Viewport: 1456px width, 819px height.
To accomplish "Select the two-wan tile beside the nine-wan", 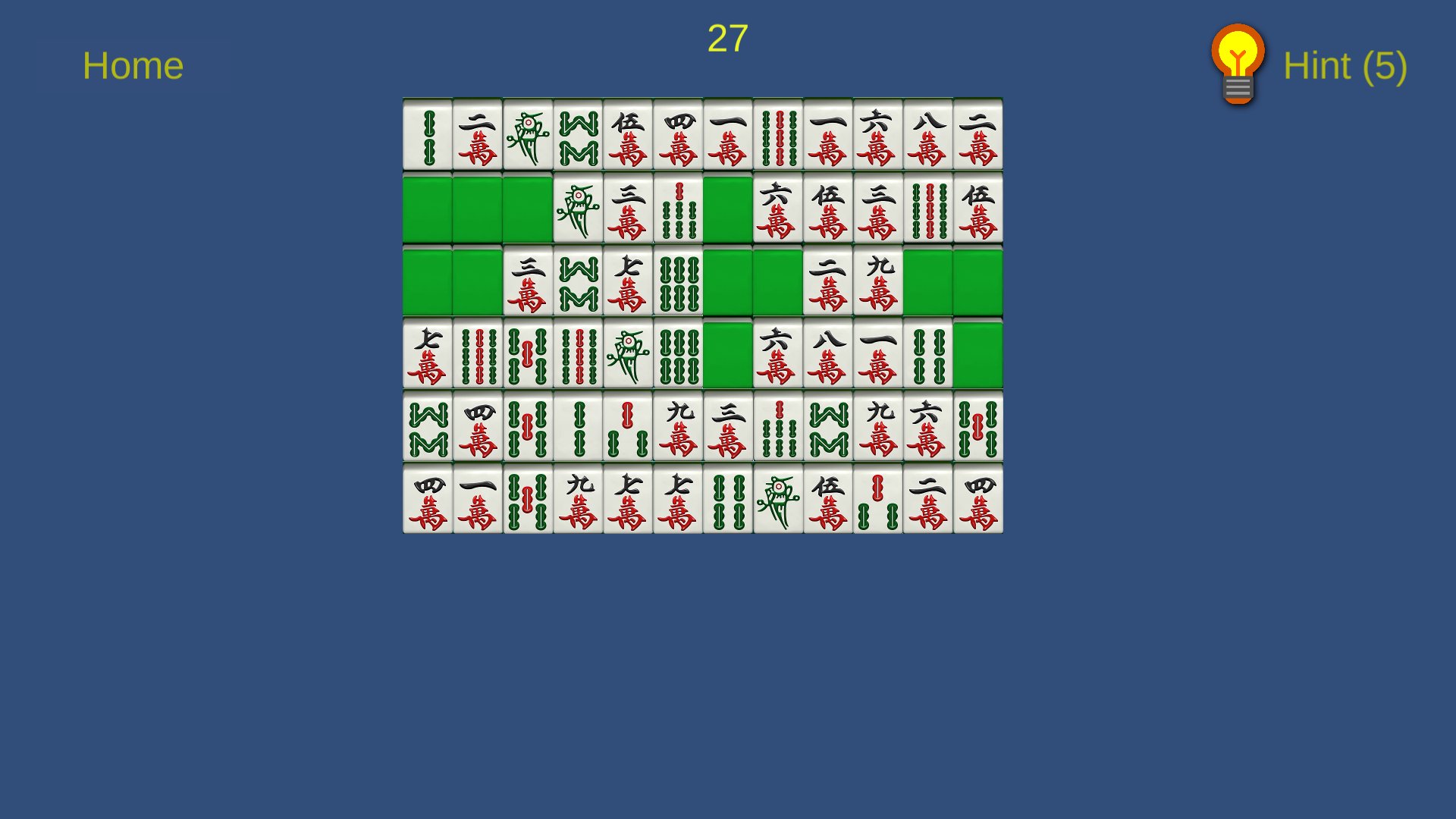I will click(x=827, y=281).
